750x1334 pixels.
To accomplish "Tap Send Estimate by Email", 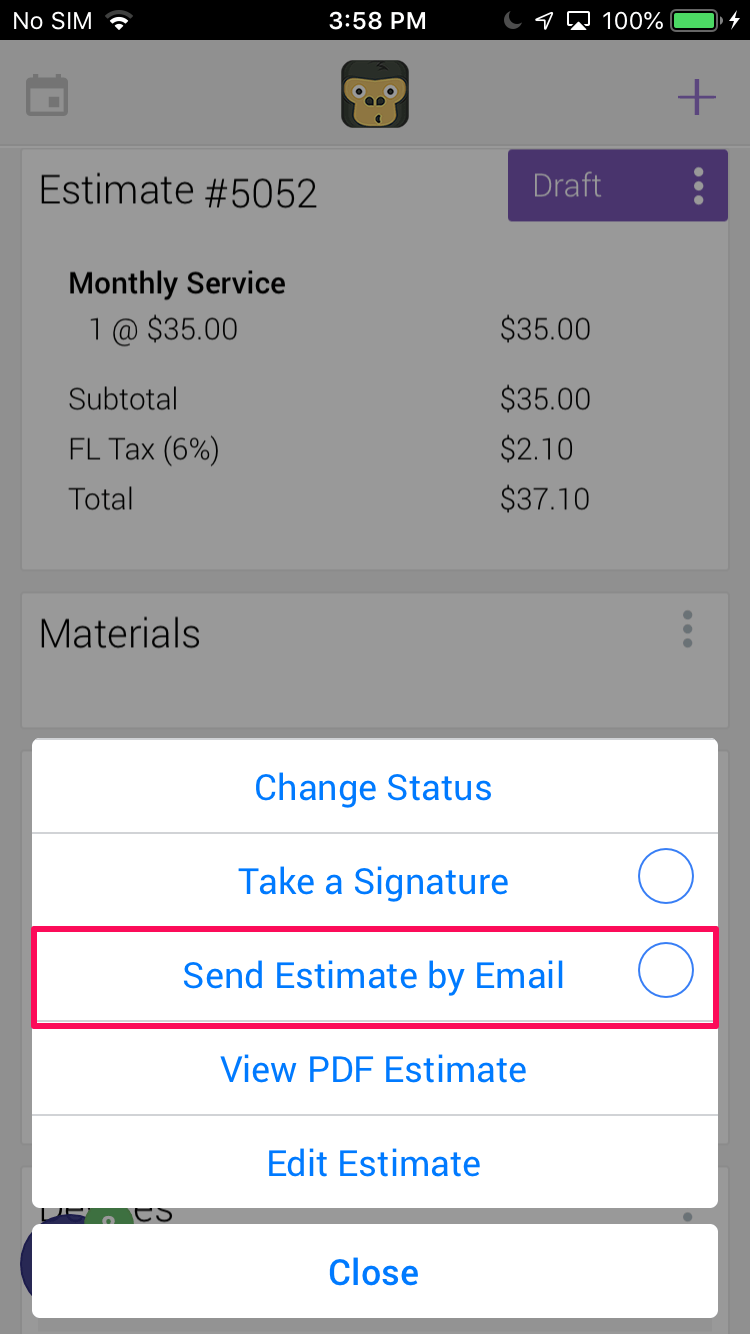I will [374, 975].
